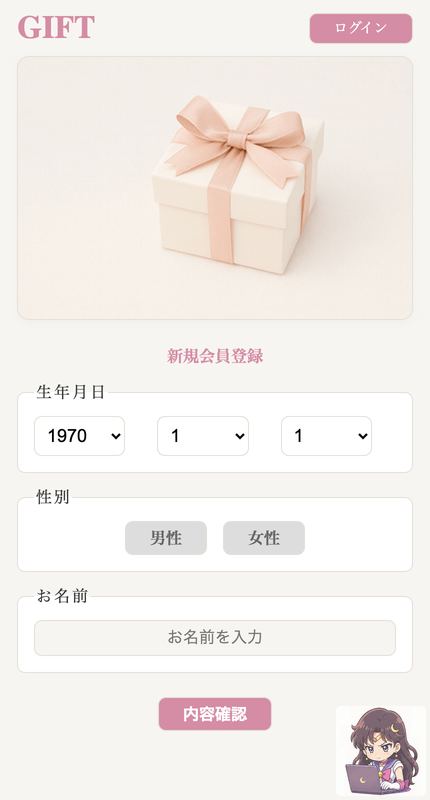Select 男性 as gender
This screenshot has width=430, height=800.
(166, 538)
